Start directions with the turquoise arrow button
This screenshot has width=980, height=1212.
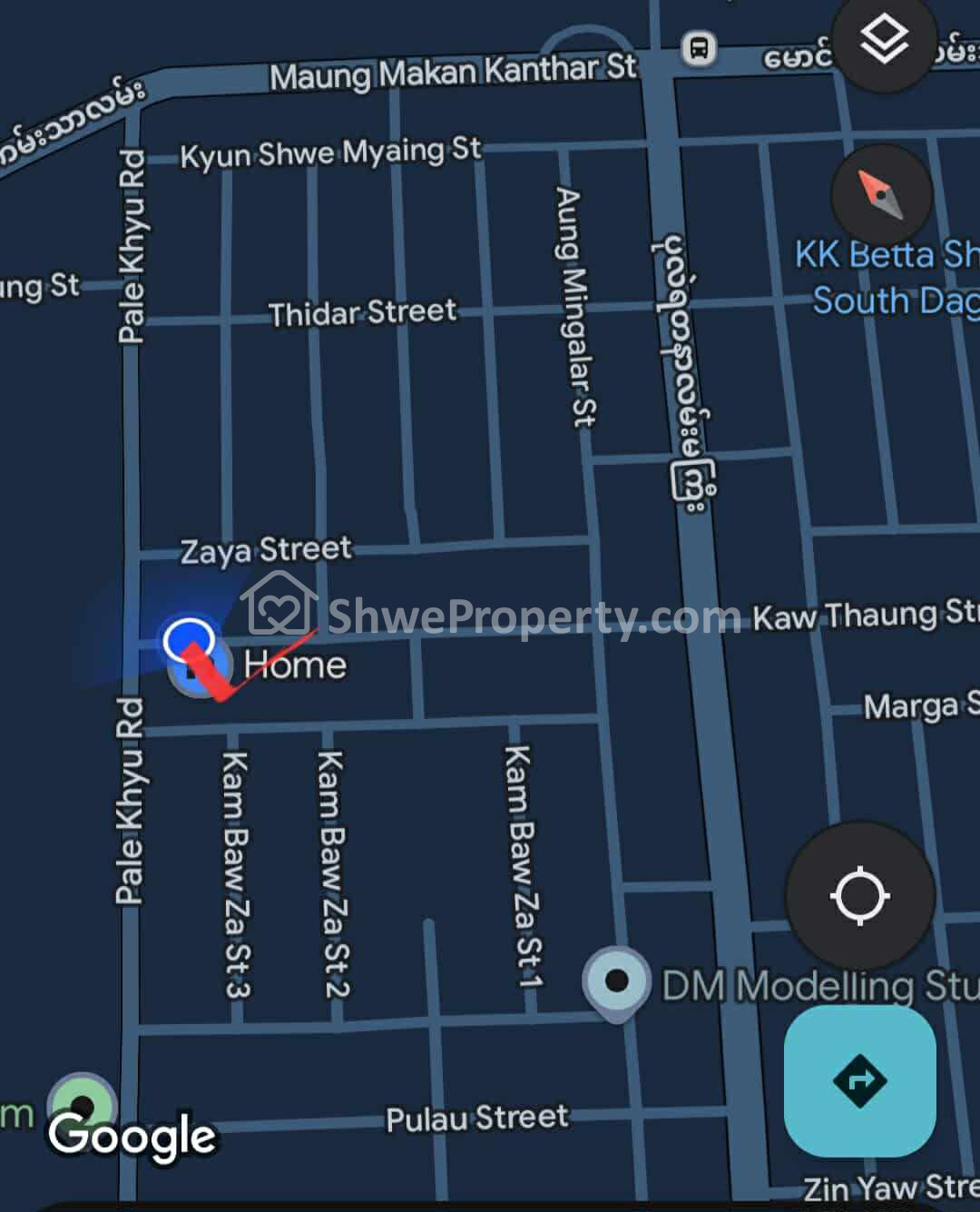859,1080
